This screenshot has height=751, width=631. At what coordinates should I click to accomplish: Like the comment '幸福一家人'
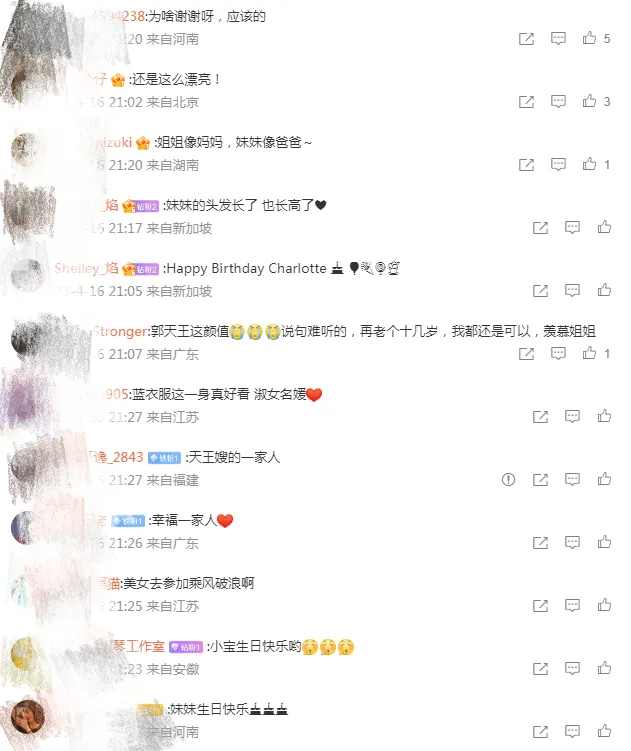point(604,543)
